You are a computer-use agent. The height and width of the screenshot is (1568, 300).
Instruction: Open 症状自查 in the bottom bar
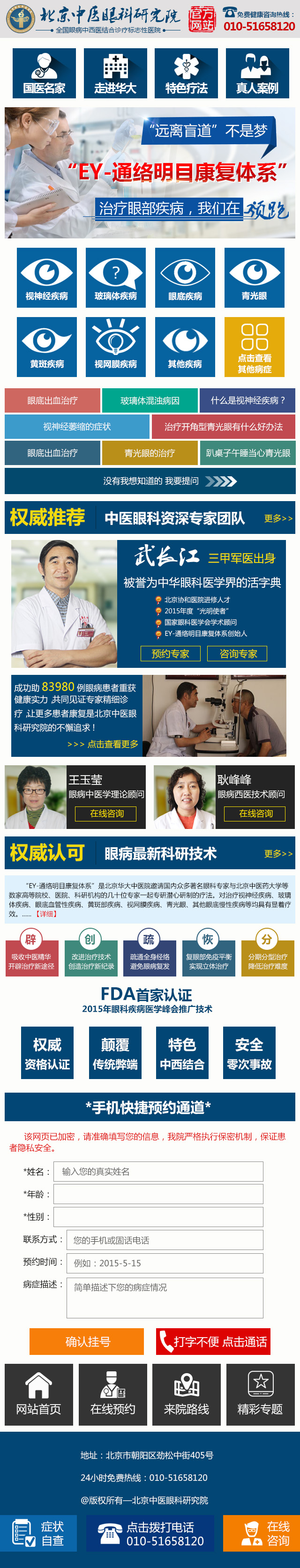tap(38, 1533)
